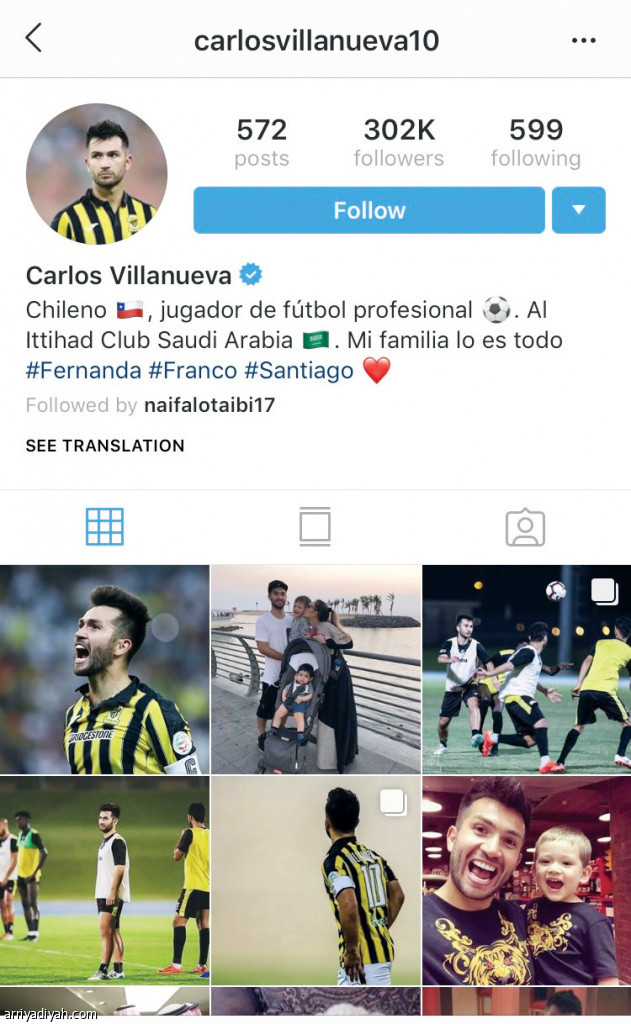Open the selfie with laughing child post
This screenshot has height=1024, width=631.
click(x=526, y=881)
